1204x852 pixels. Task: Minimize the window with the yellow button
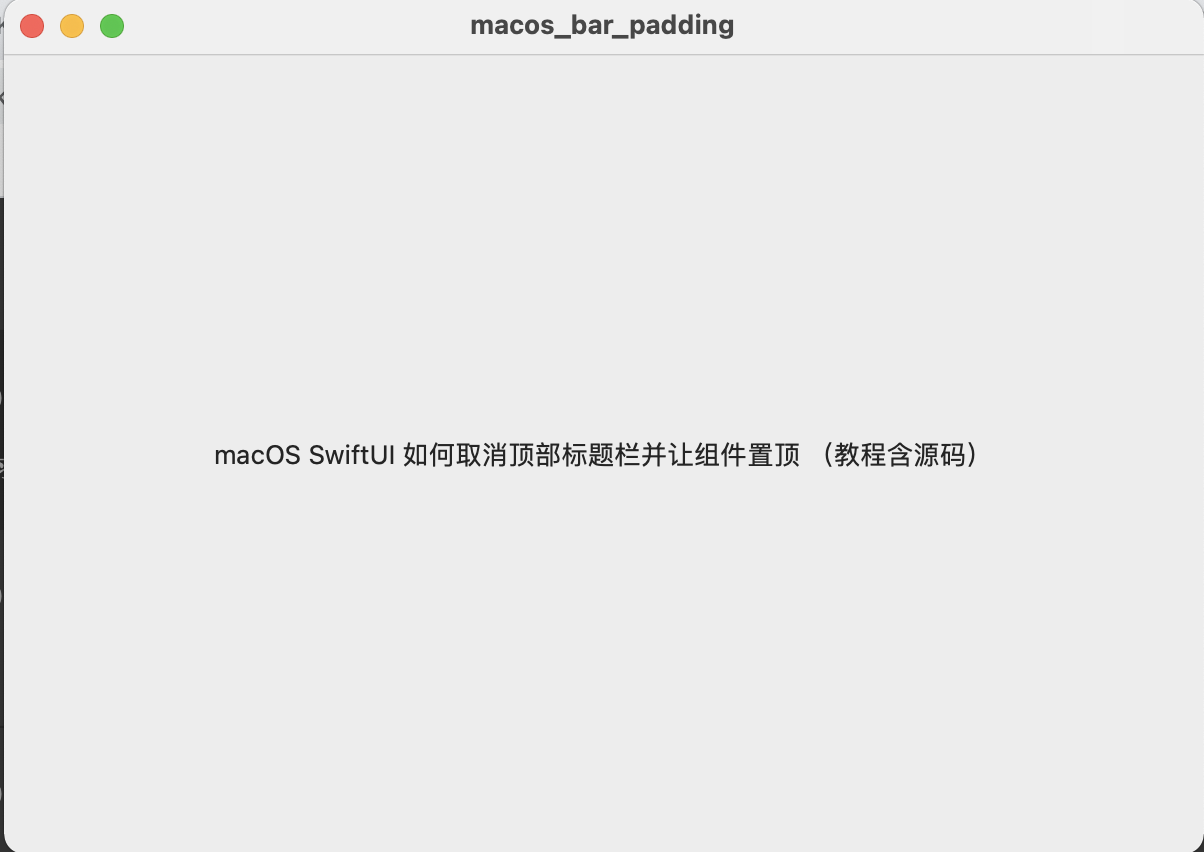click(x=72, y=27)
